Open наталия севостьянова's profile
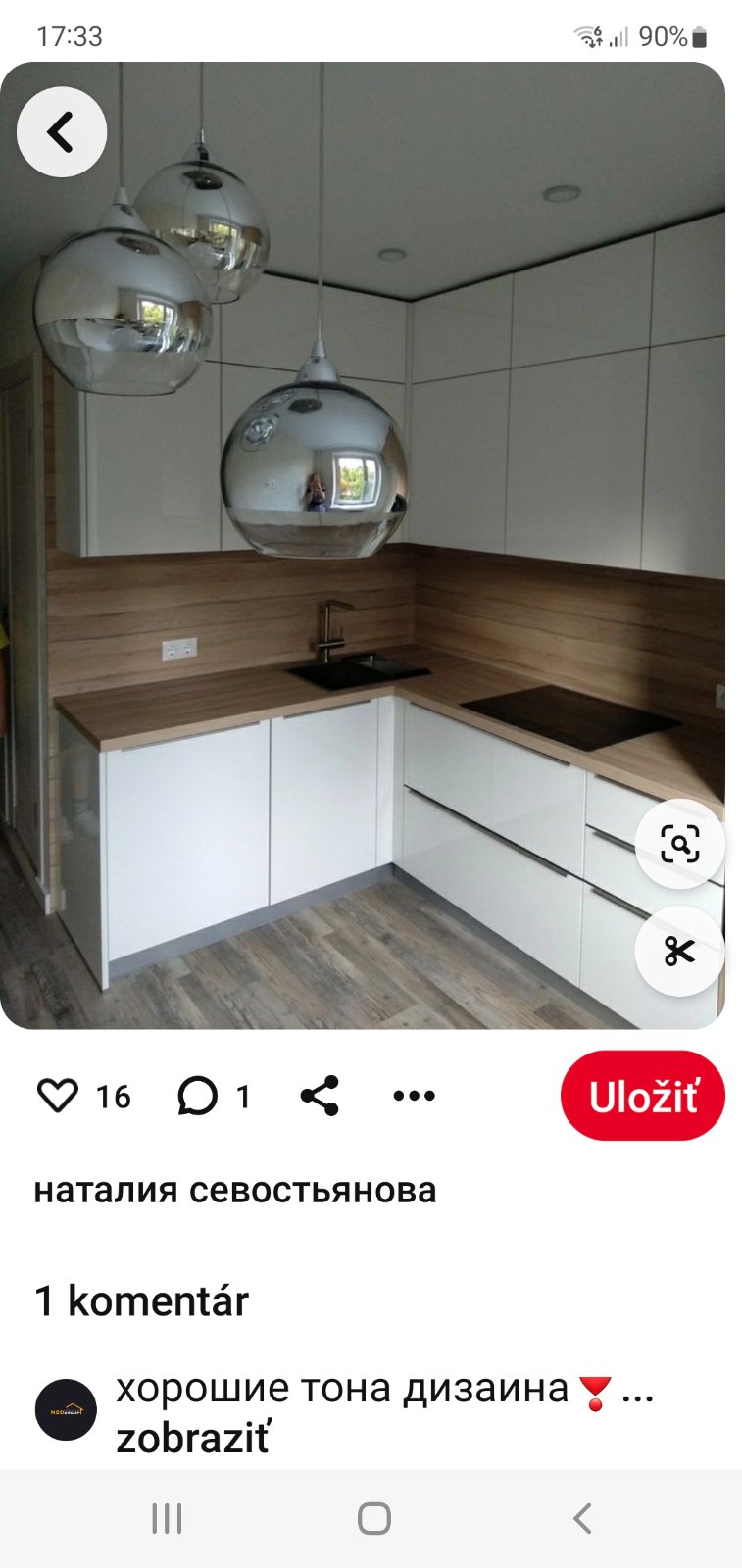This screenshot has width=742, height=1568. 235,1190
